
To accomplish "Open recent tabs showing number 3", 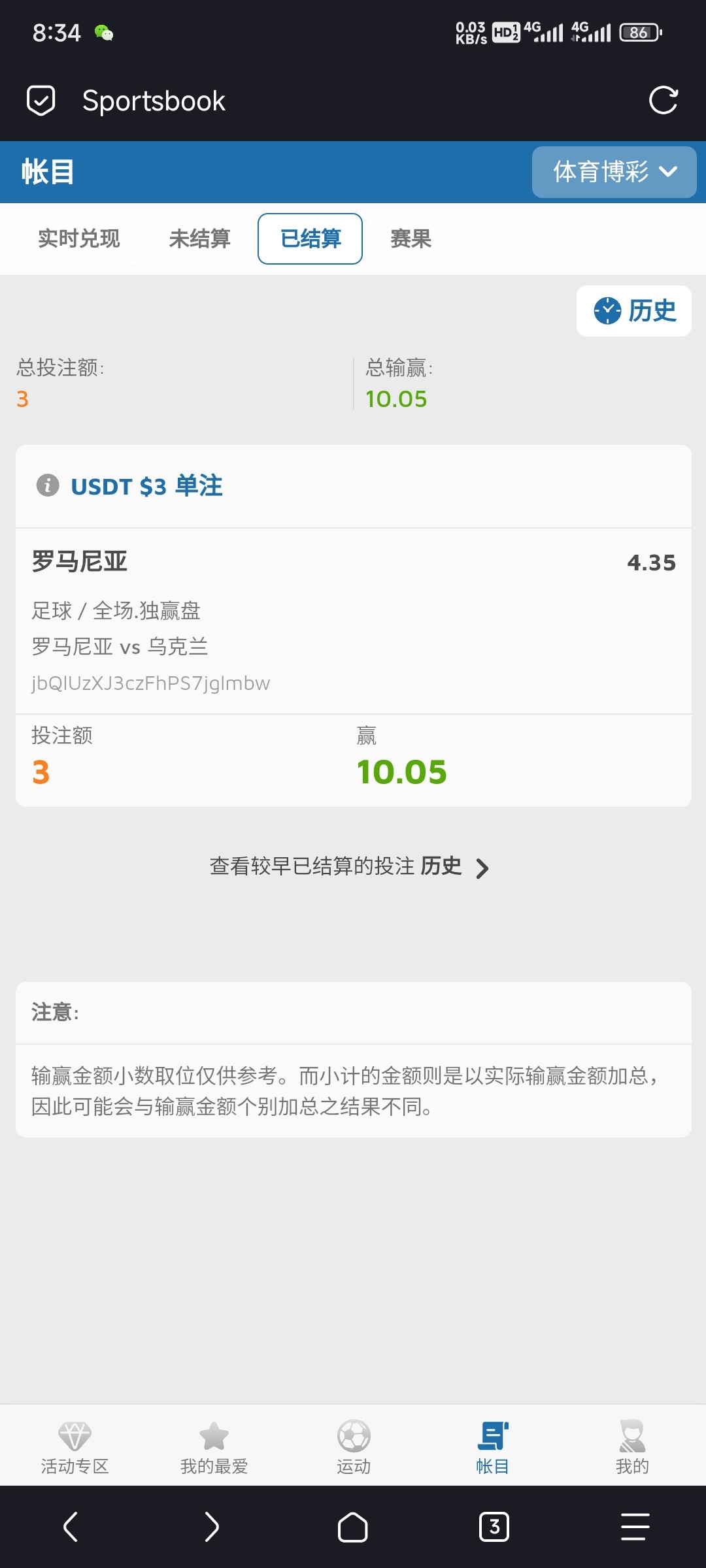I will click(494, 1527).
